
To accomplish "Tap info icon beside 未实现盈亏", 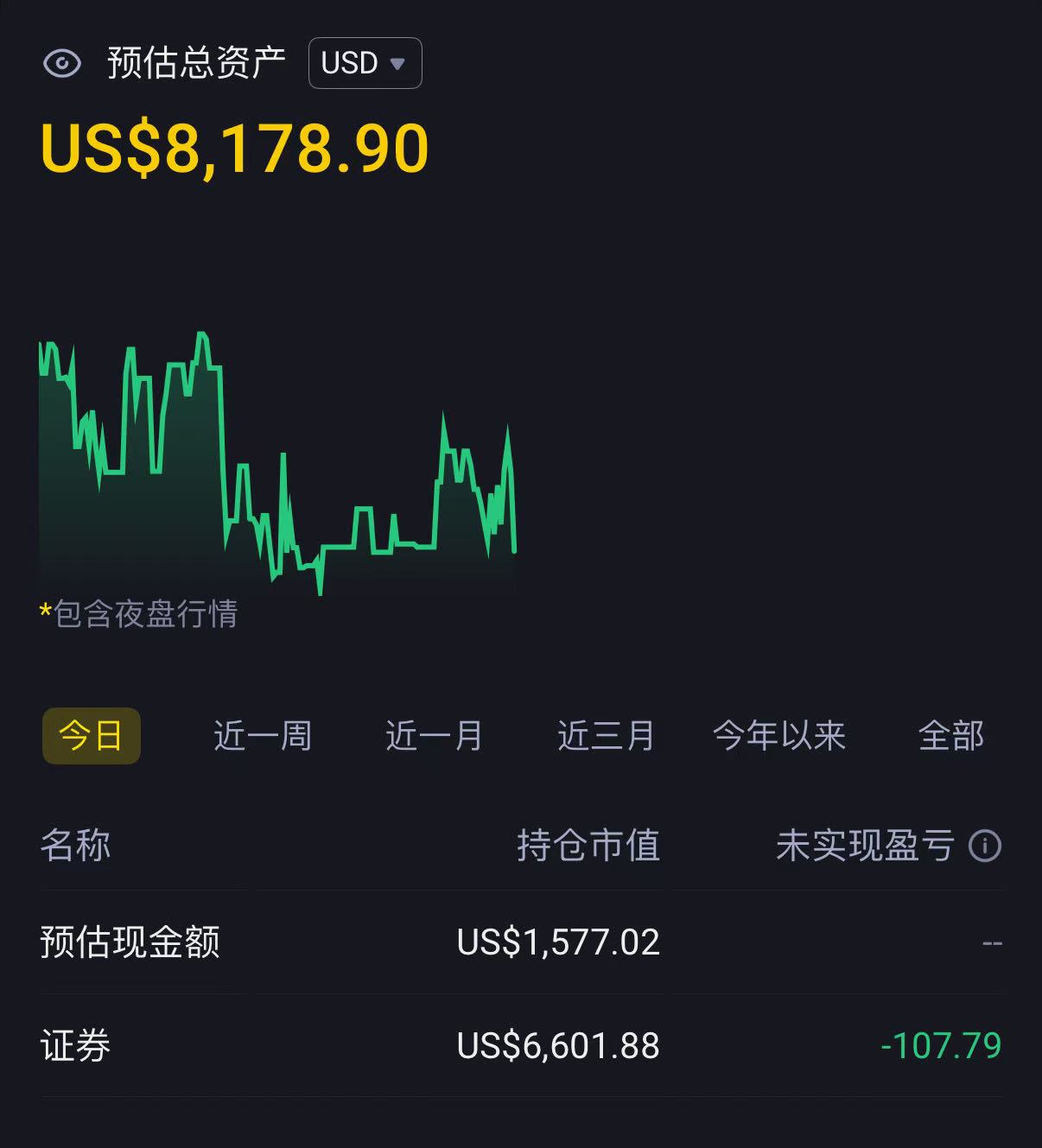I will tap(985, 846).
